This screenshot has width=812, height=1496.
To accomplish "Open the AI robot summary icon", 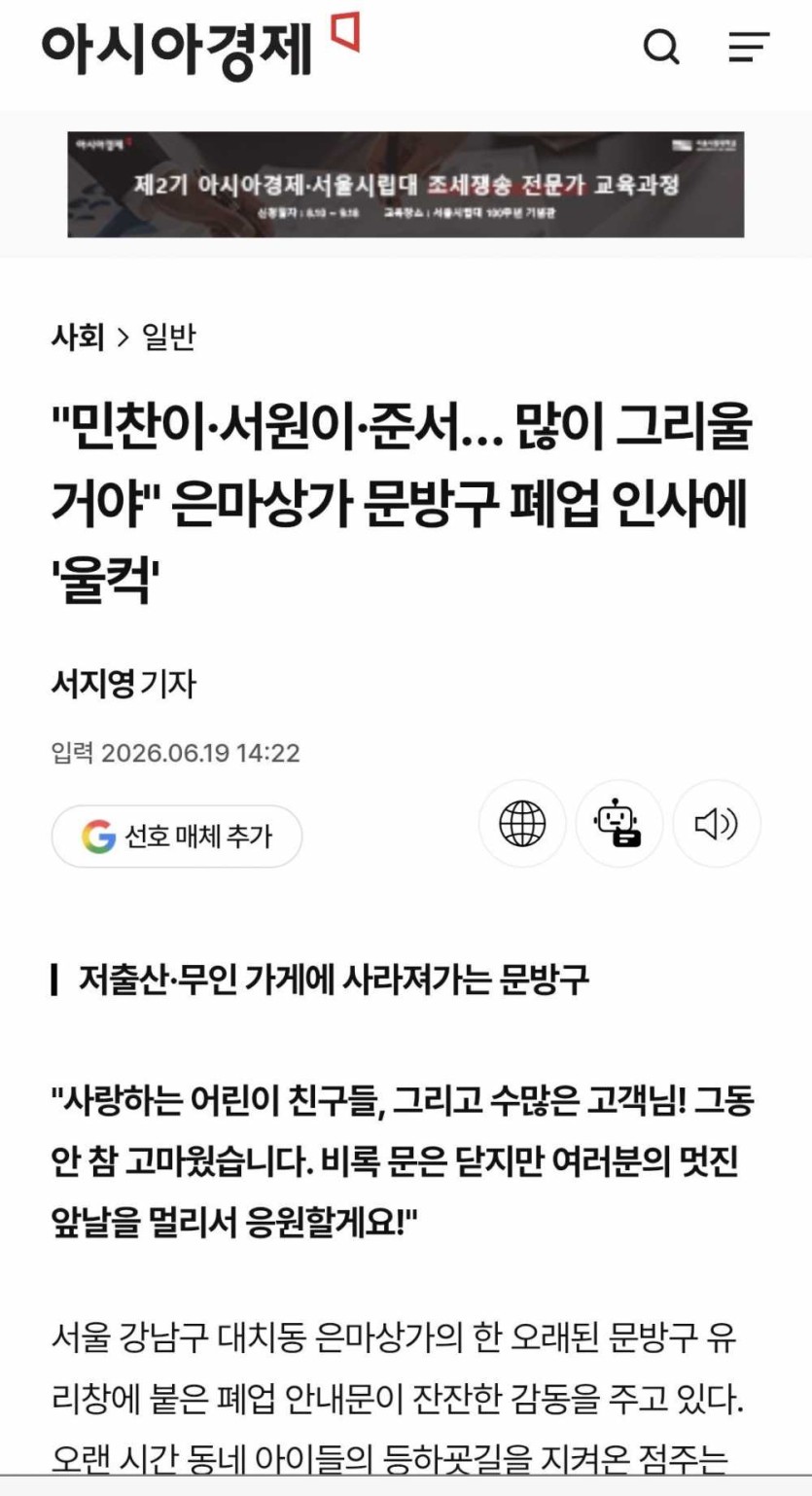I will tap(619, 824).
